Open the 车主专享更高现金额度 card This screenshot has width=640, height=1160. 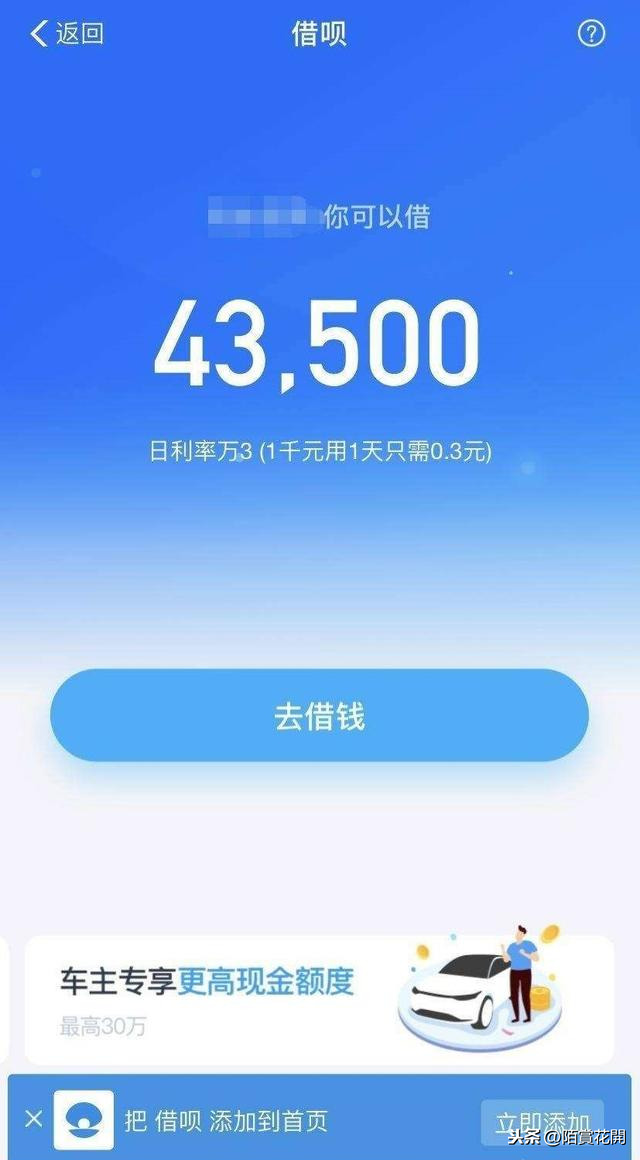pos(319,999)
